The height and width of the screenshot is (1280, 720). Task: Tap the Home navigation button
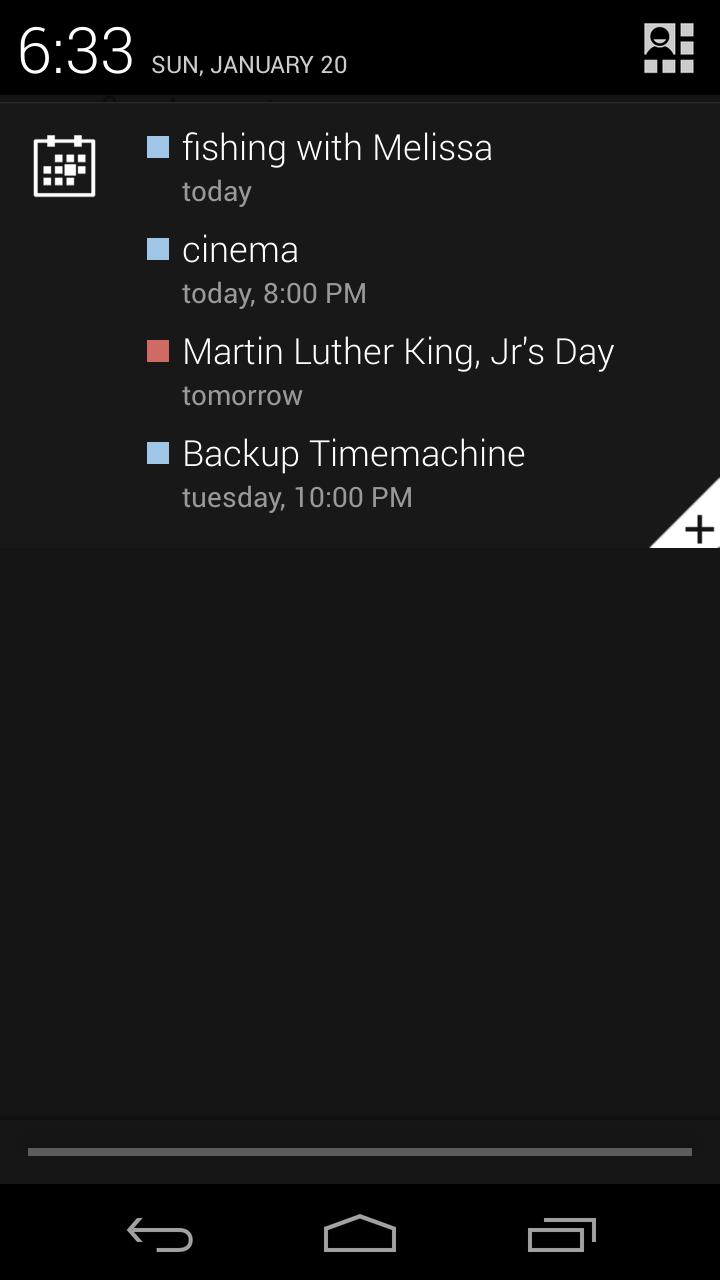(x=360, y=1235)
